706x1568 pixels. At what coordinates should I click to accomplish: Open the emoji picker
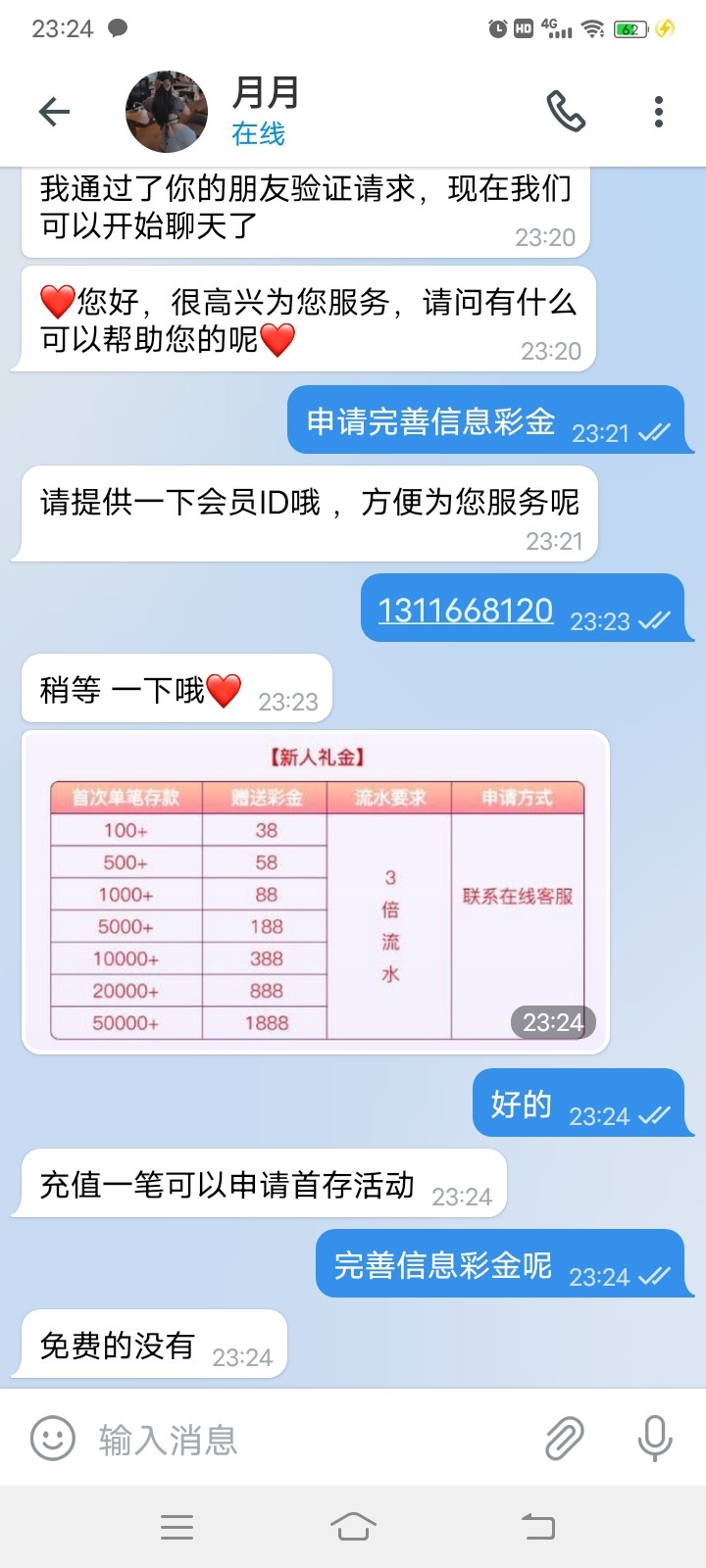coord(53,1439)
